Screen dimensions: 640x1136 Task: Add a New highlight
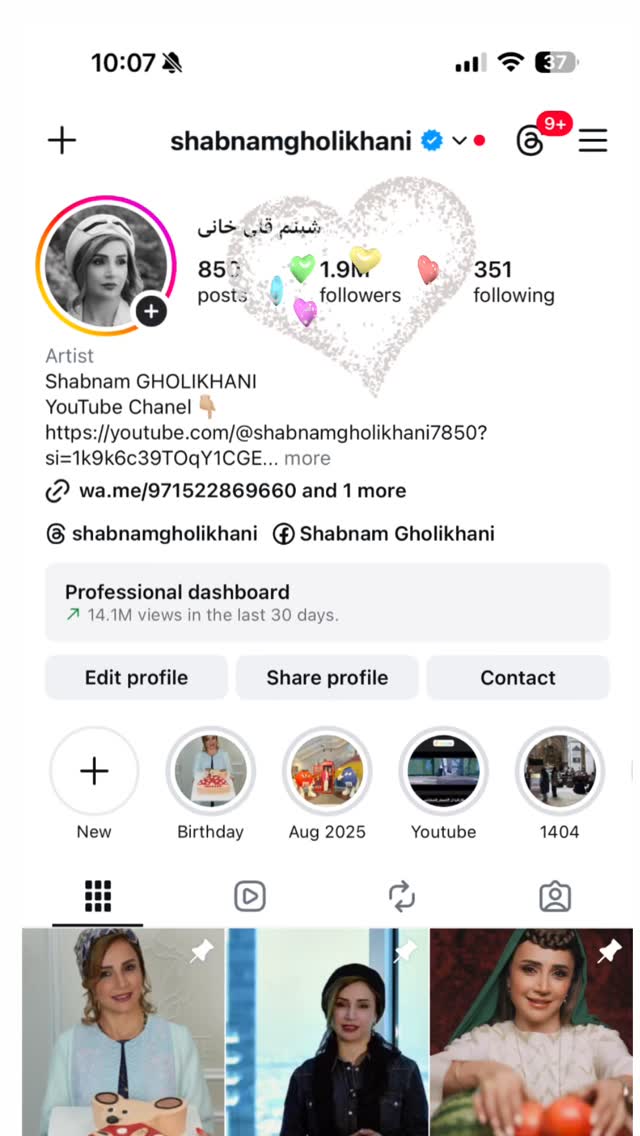[x=94, y=772]
